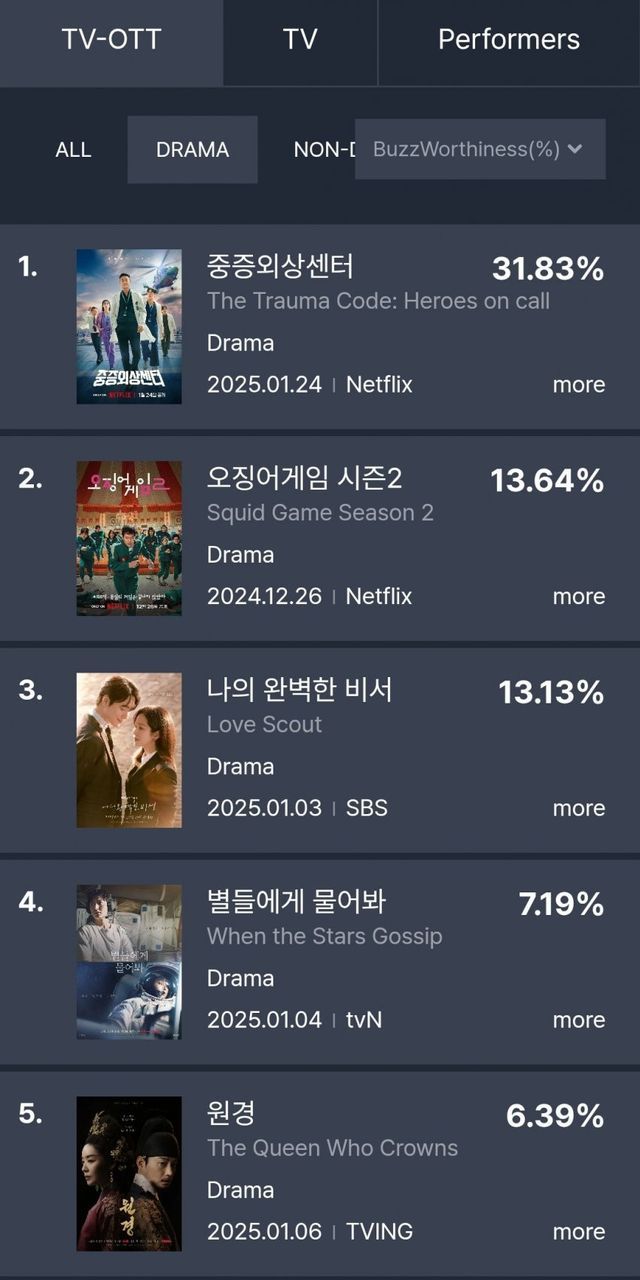Image resolution: width=640 pixels, height=1280 pixels.
Task: Select the ALL filter
Action: tap(73, 150)
